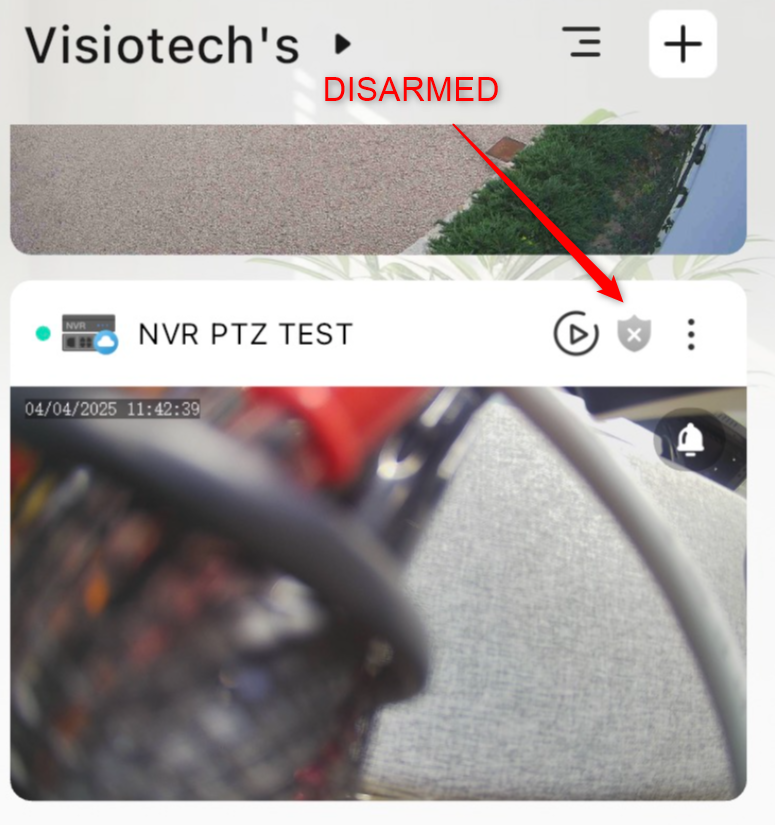Screen dimensions: 775x825
Task: Open the list view menu icon
Action: [x=582, y=44]
